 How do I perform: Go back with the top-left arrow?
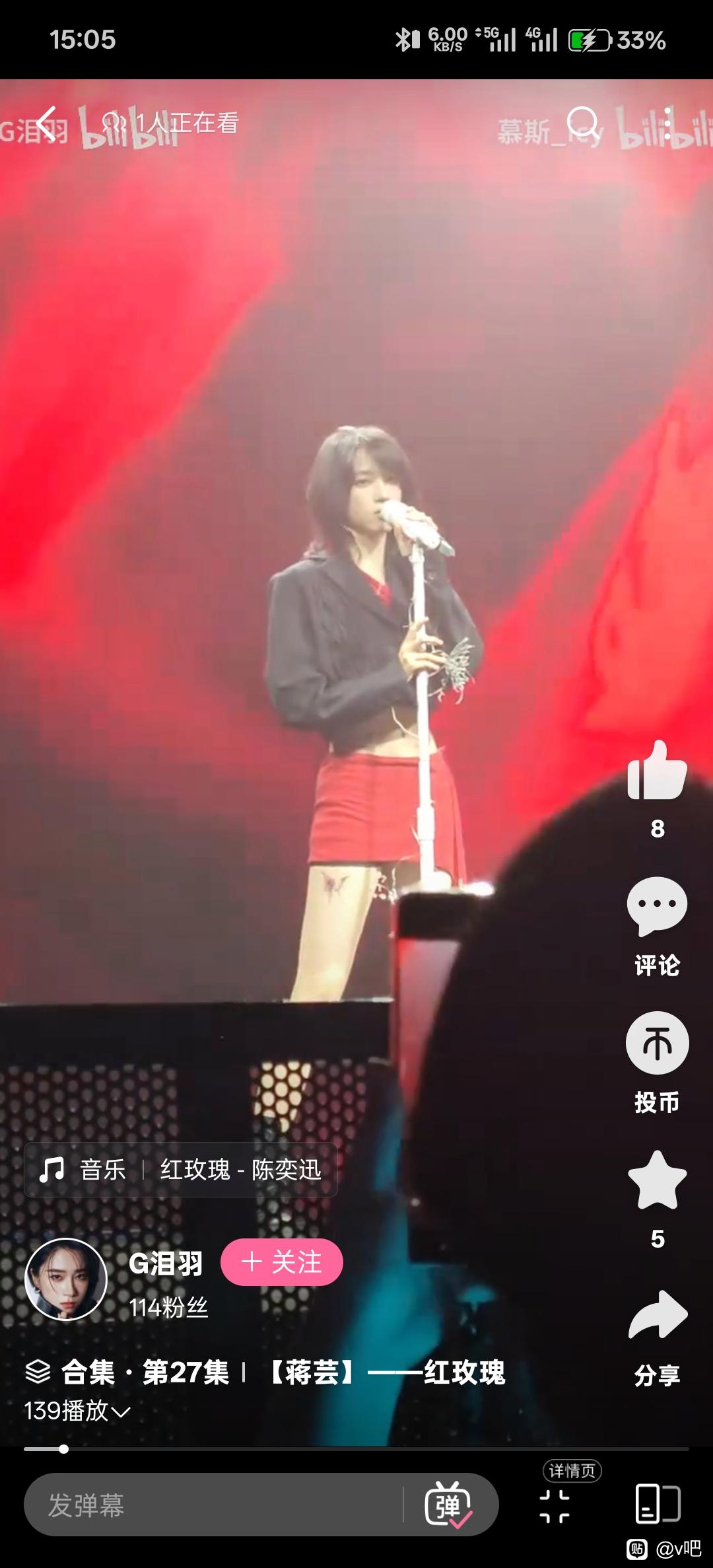[x=46, y=124]
